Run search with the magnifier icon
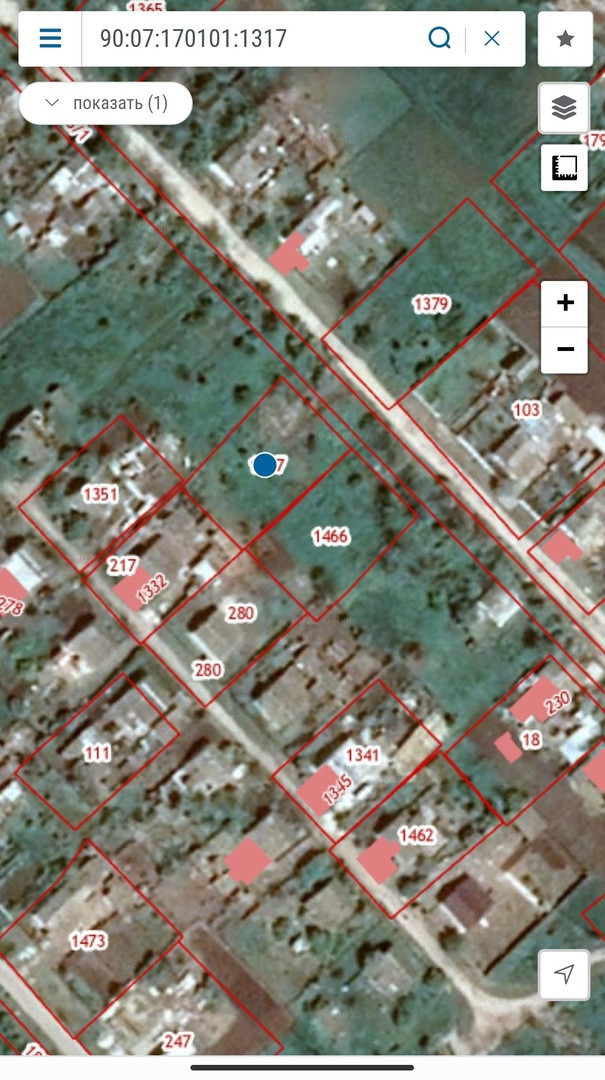Viewport: 605px width, 1080px height. (x=439, y=39)
